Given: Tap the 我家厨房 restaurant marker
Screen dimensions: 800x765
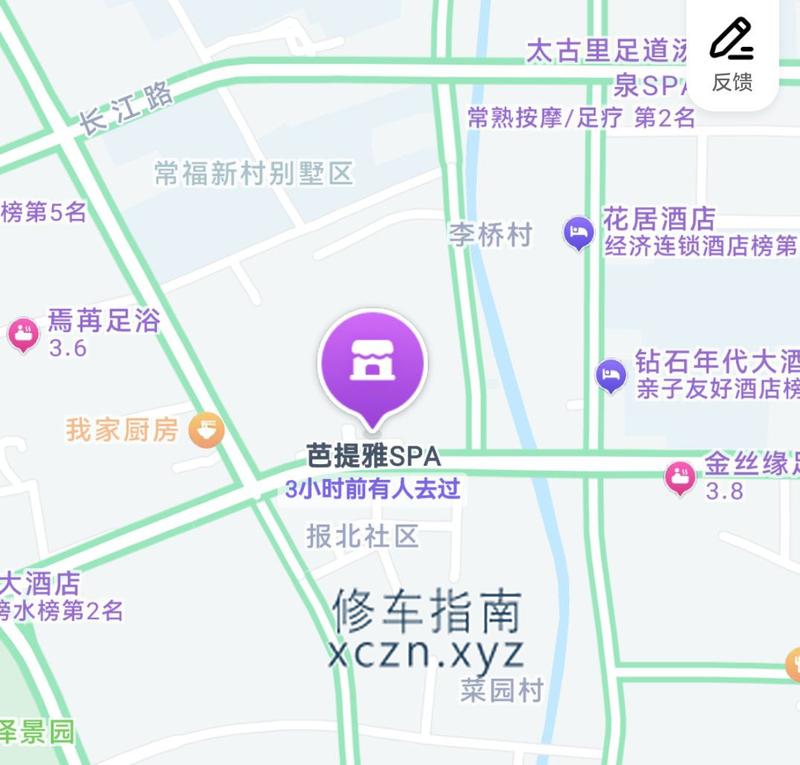Looking at the screenshot, I should [207, 430].
